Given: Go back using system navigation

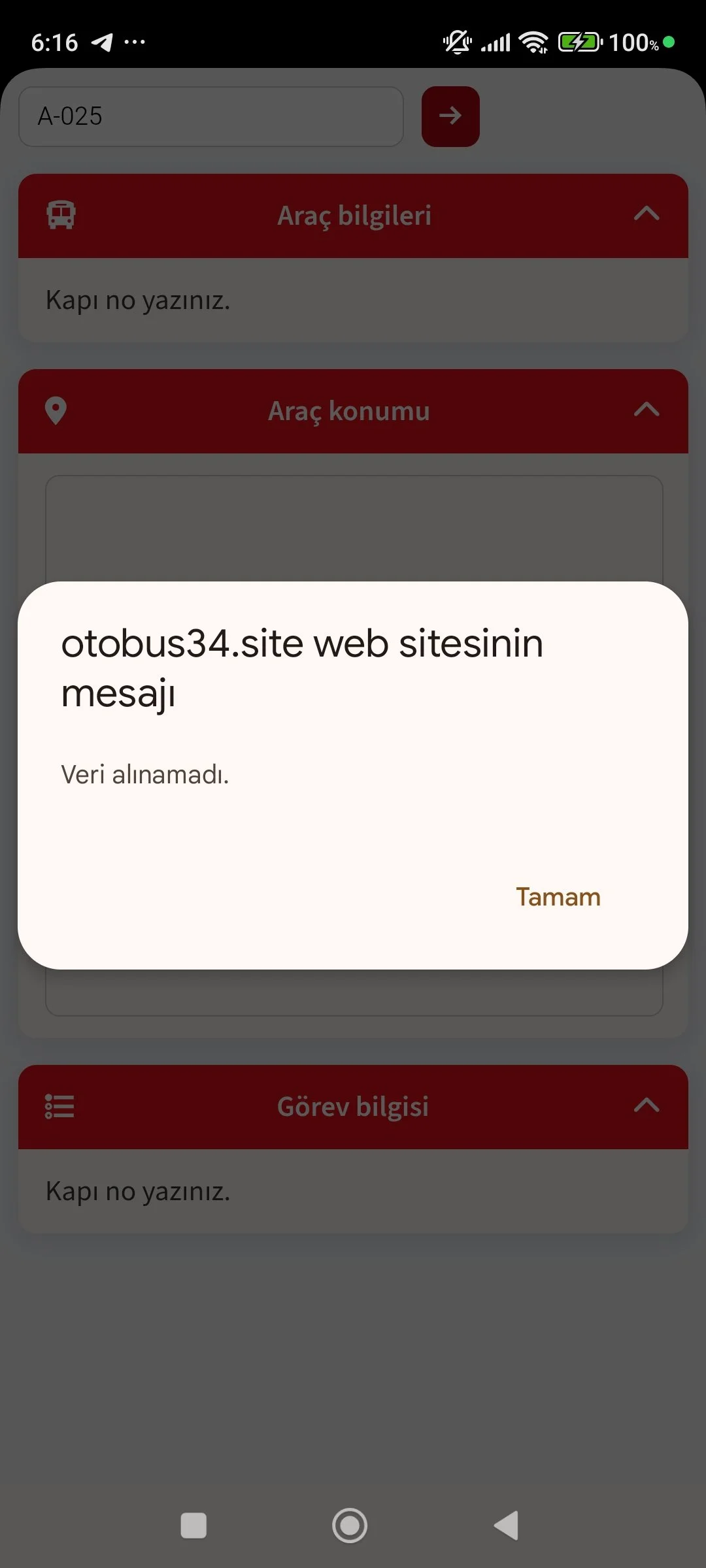Looking at the screenshot, I should (x=507, y=1526).
